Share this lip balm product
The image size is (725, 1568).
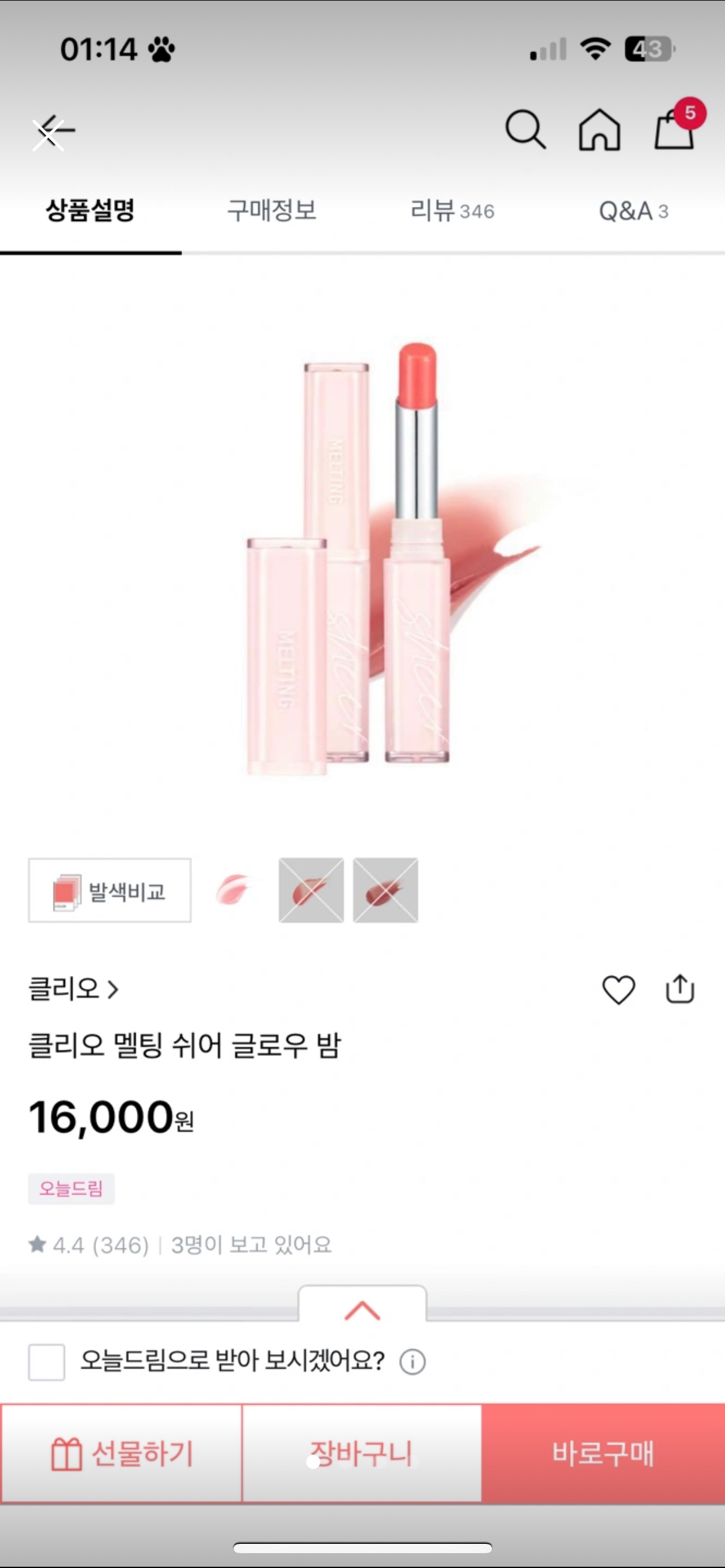click(x=680, y=989)
